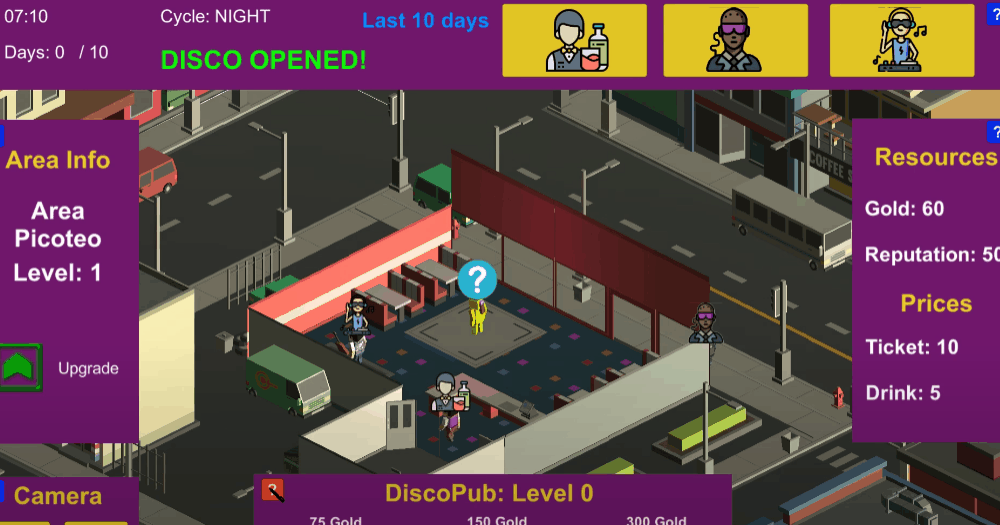This screenshot has width=1000, height=525.
Task: Tap the green Upgrade arrow for the area
Action: coord(21,367)
